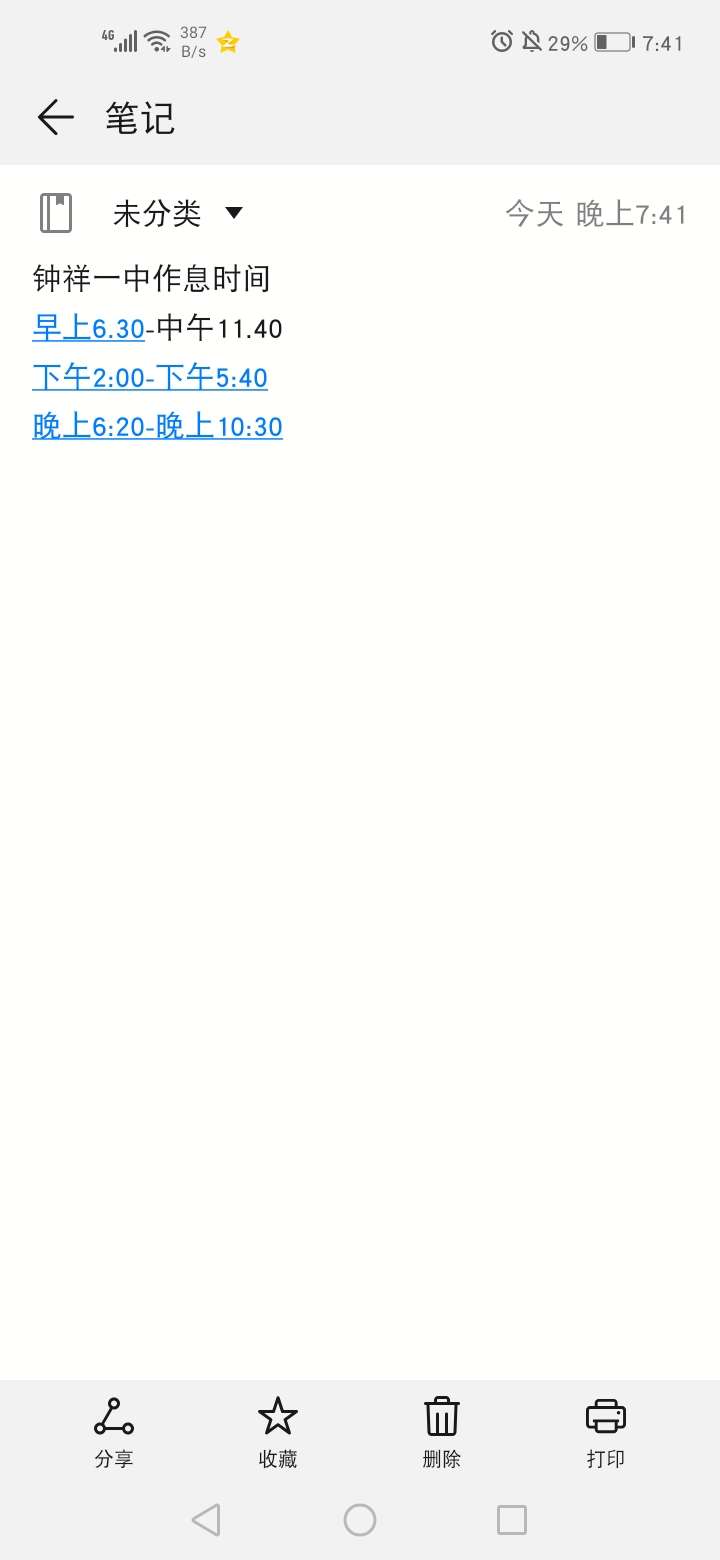Viewport: 720px width, 1560px height.
Task: Open the 下午2:00-下午5:40 time link
Action: [x=150, y=377]
